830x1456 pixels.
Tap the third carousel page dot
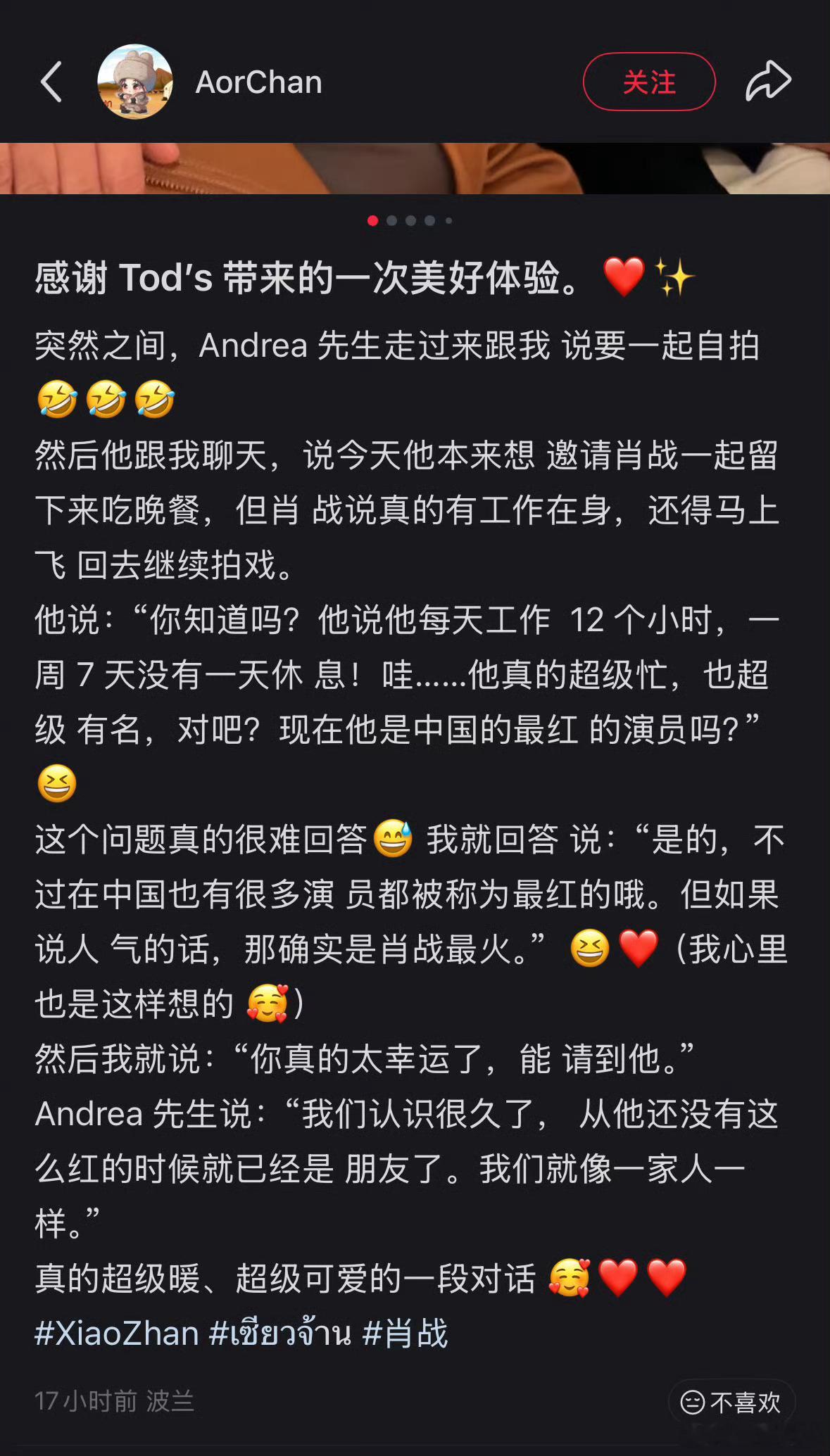409,220
